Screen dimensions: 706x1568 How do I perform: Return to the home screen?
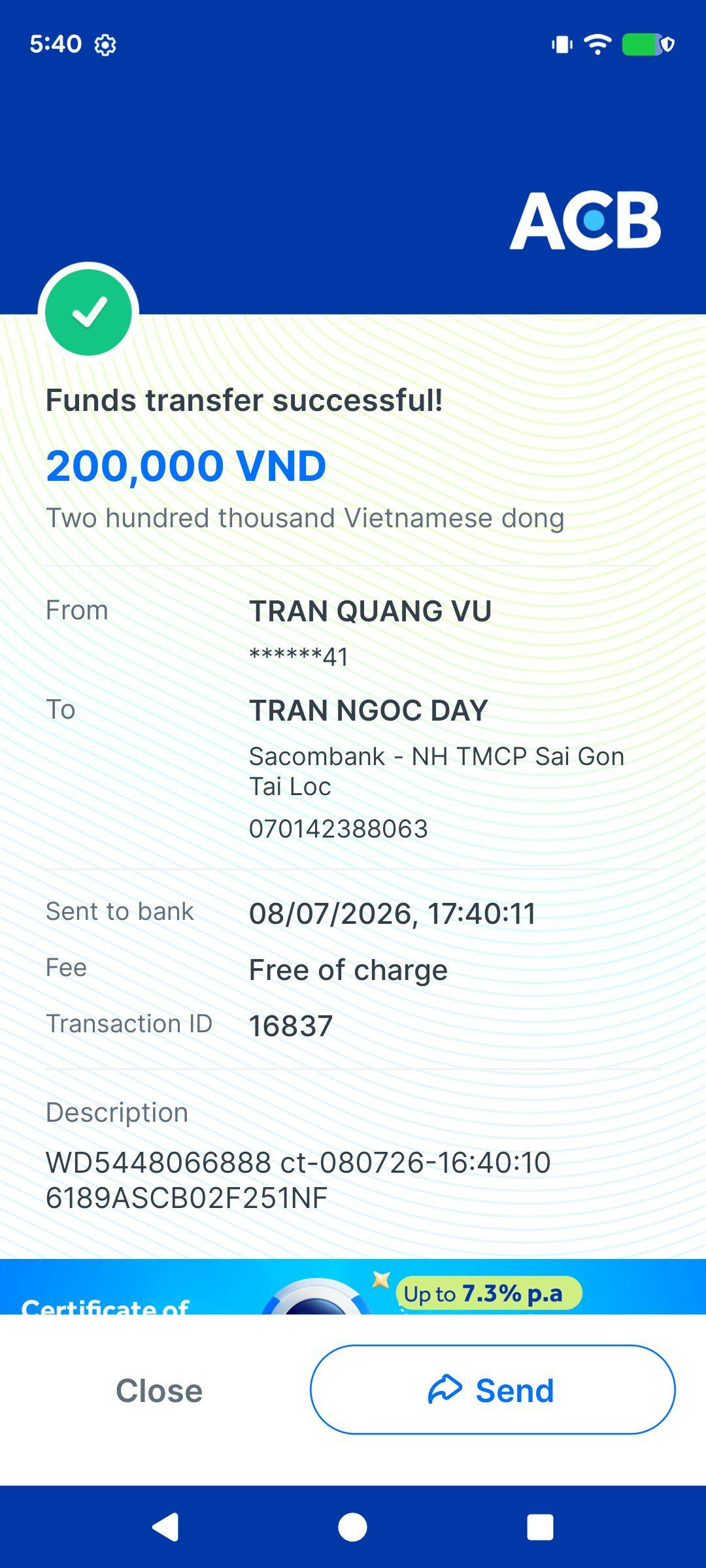click(352, 1527)
